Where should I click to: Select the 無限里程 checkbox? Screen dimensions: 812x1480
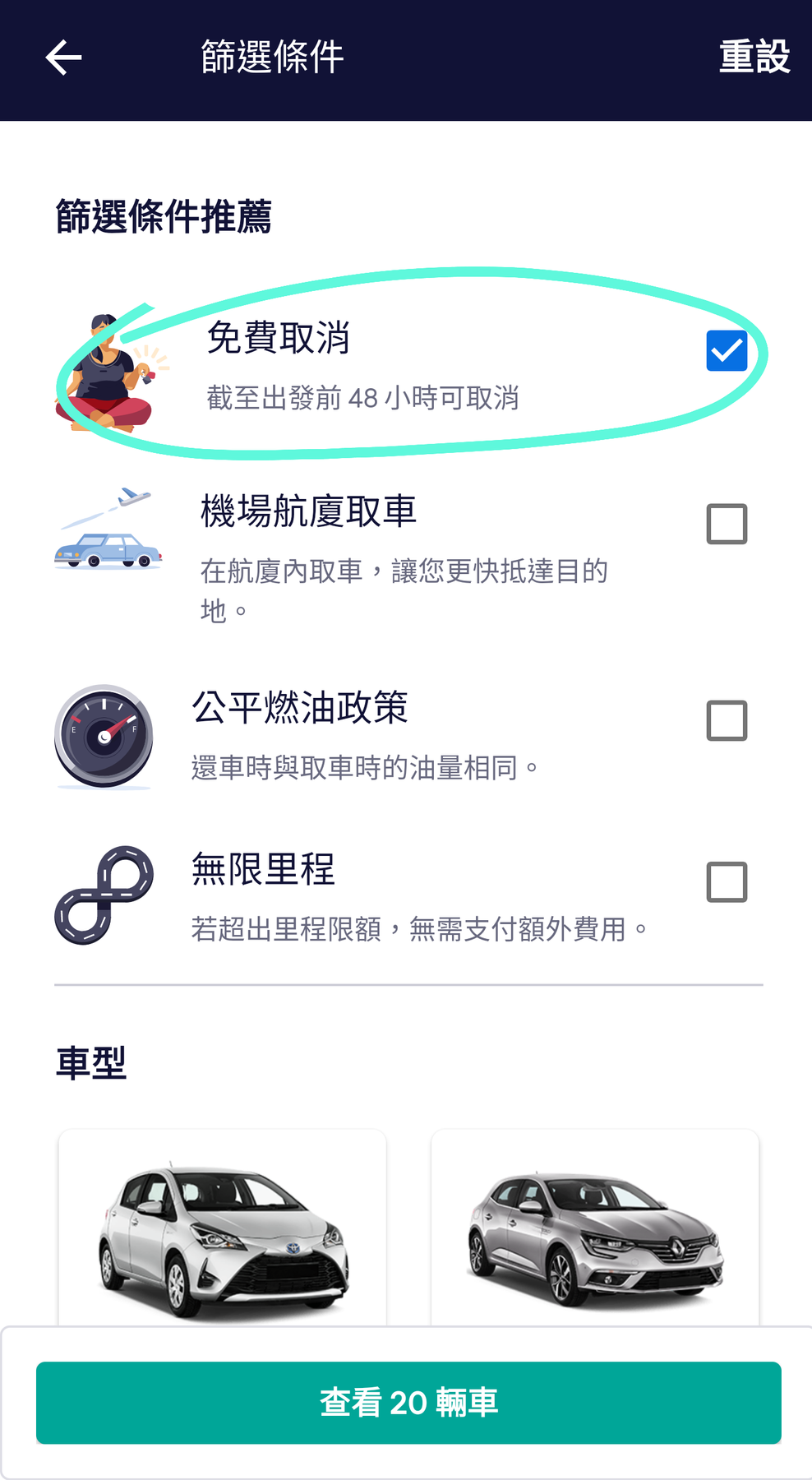727,882
